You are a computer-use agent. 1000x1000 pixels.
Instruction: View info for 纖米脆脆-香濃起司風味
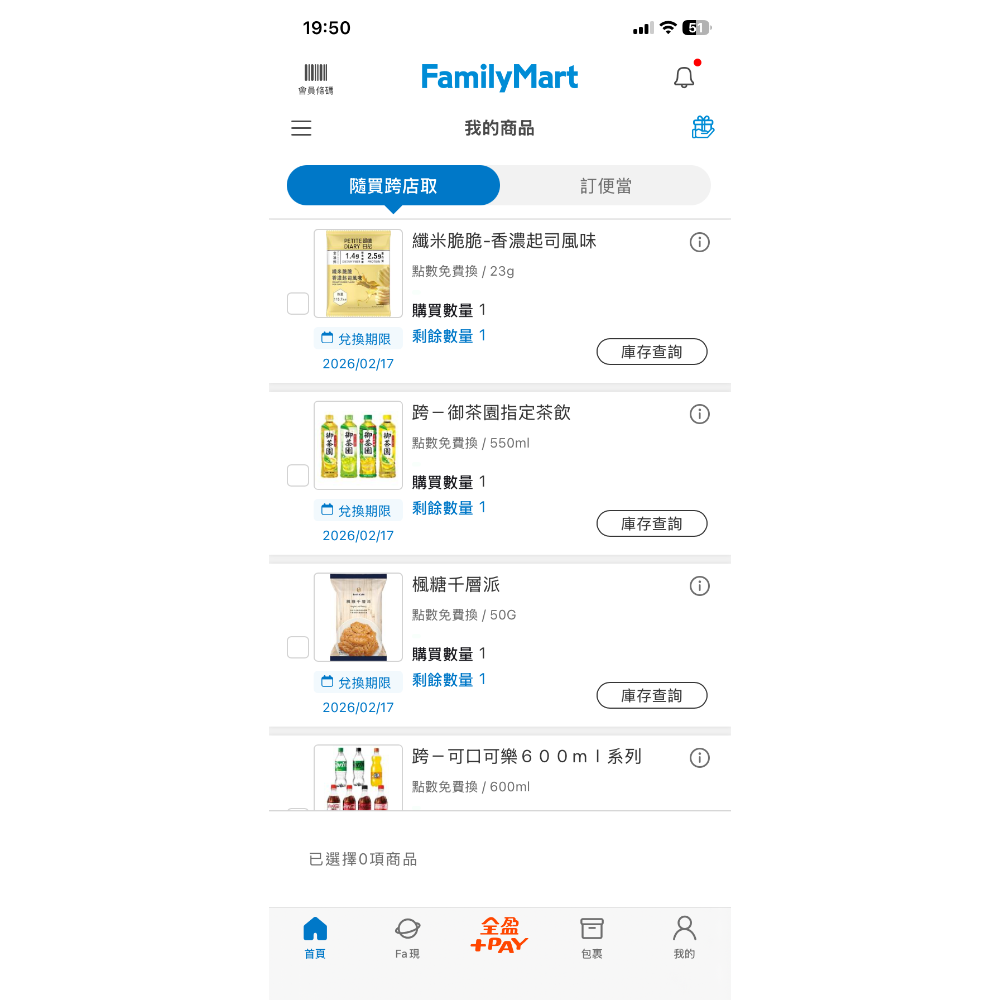click(x=700, y=242)
